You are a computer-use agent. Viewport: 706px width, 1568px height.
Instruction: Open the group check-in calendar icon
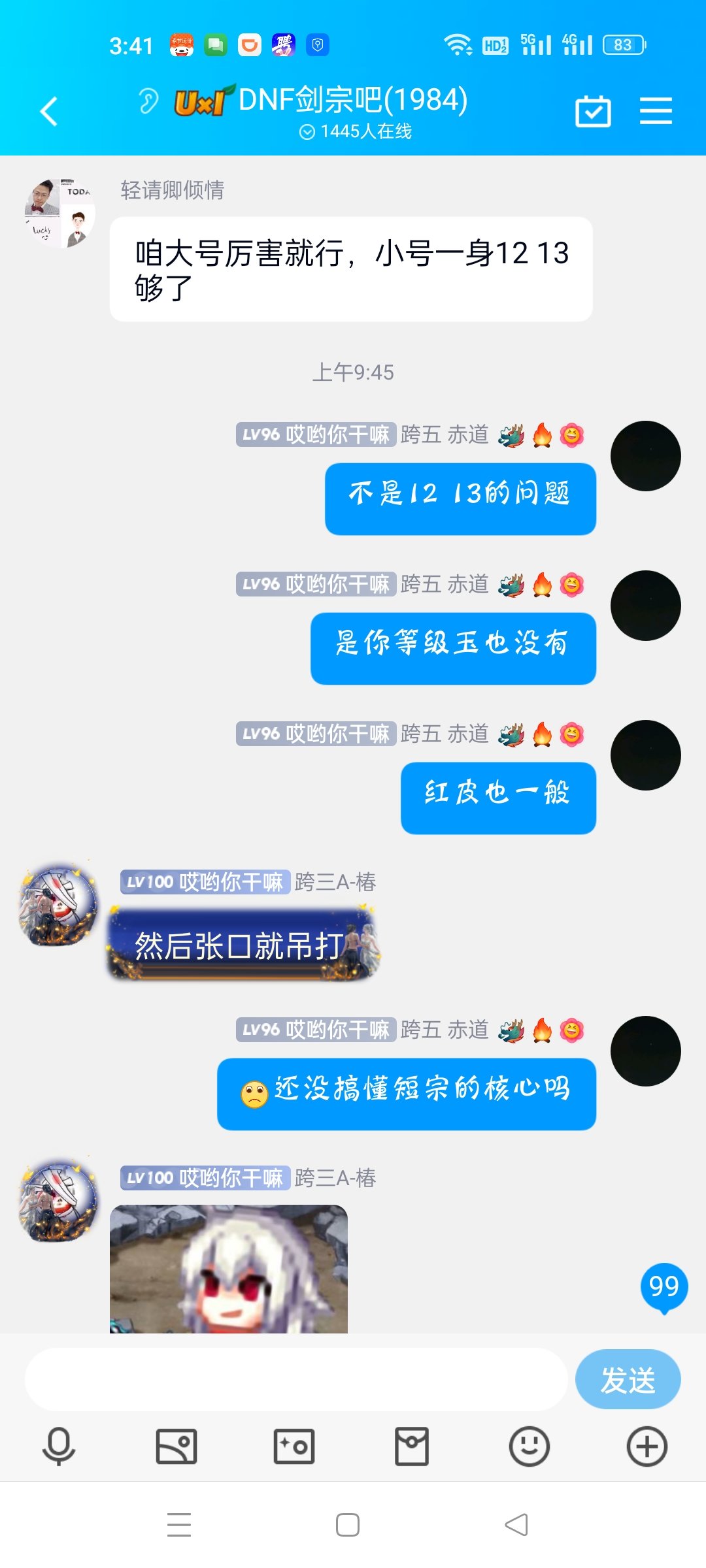[x=593, y=111]
